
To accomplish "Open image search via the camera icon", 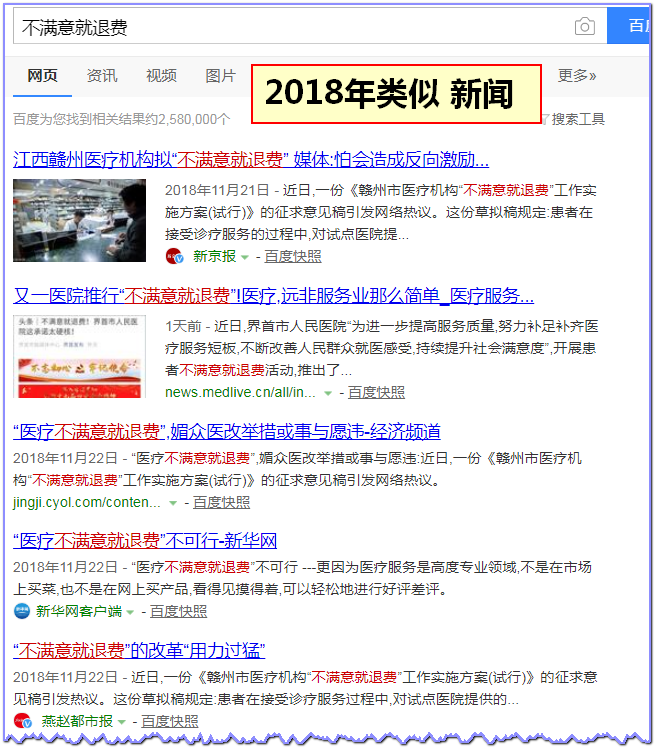I will 585,27.
